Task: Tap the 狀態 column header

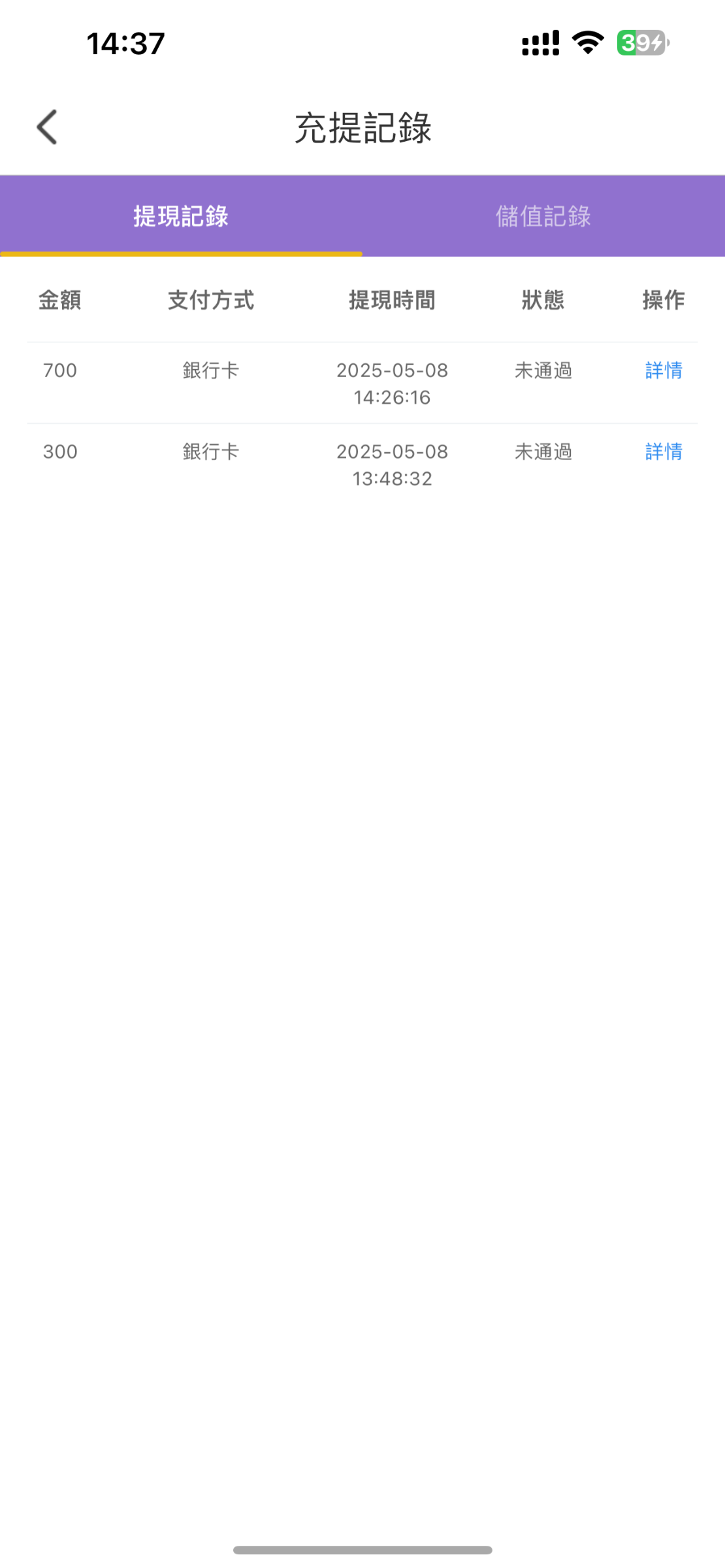Action: tap(543, 301)
